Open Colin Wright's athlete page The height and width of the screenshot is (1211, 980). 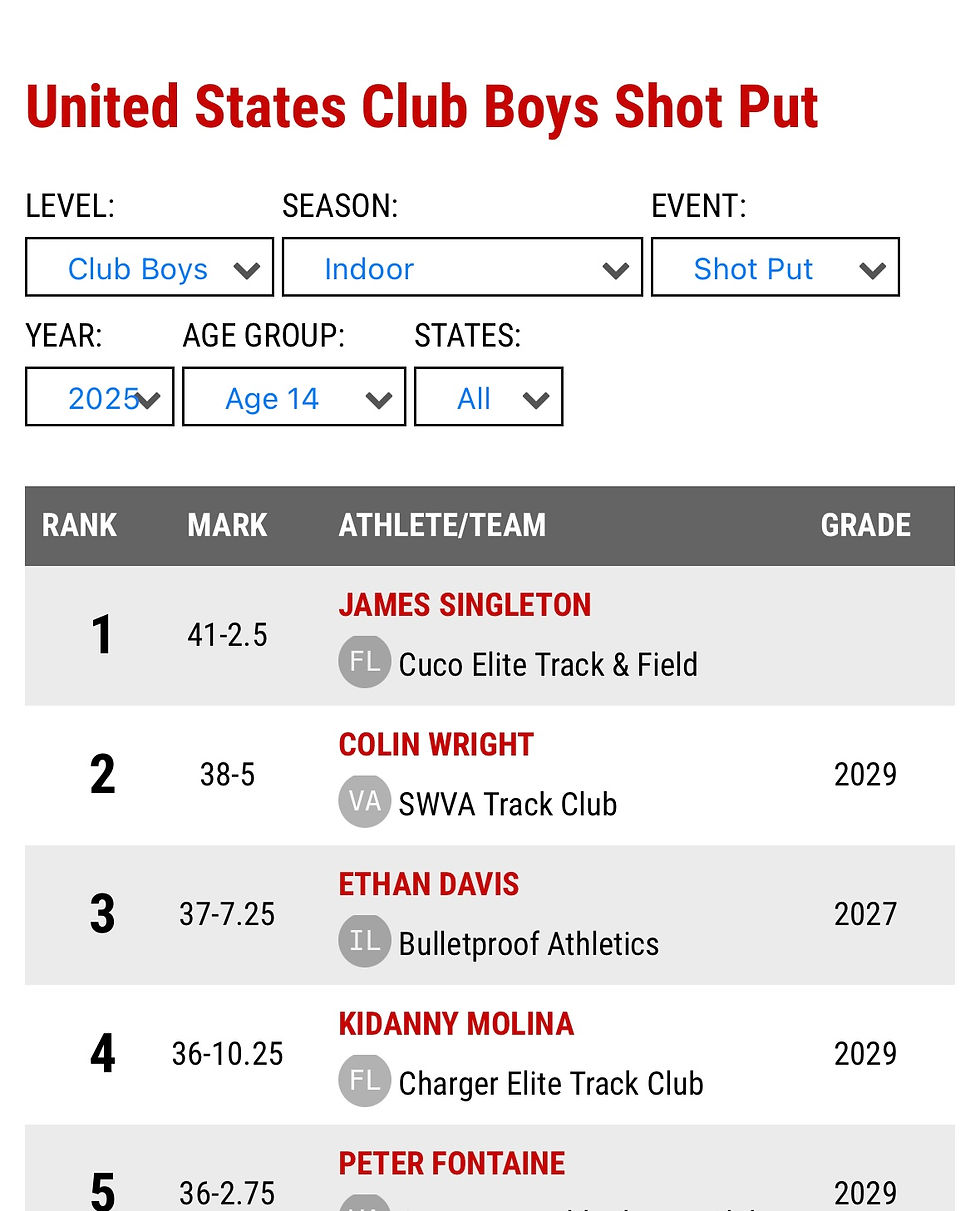[436, 745]
